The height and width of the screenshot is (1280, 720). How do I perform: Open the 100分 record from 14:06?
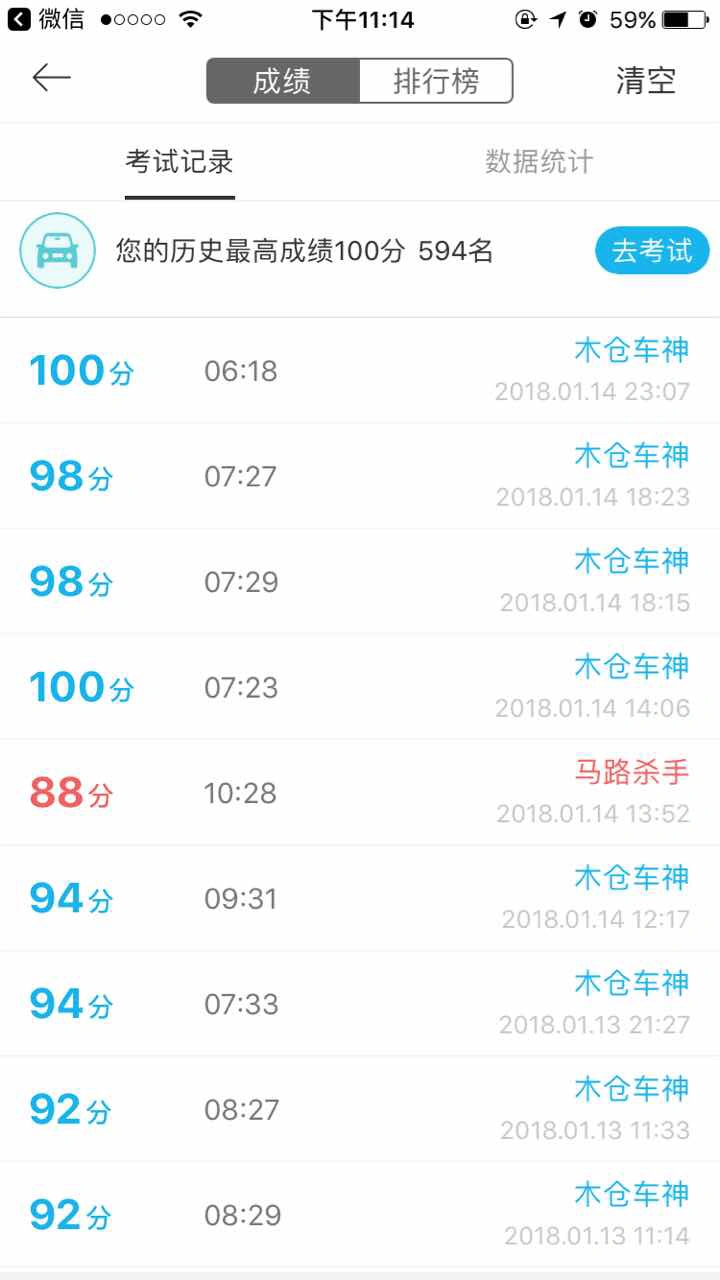coord(360,687)
